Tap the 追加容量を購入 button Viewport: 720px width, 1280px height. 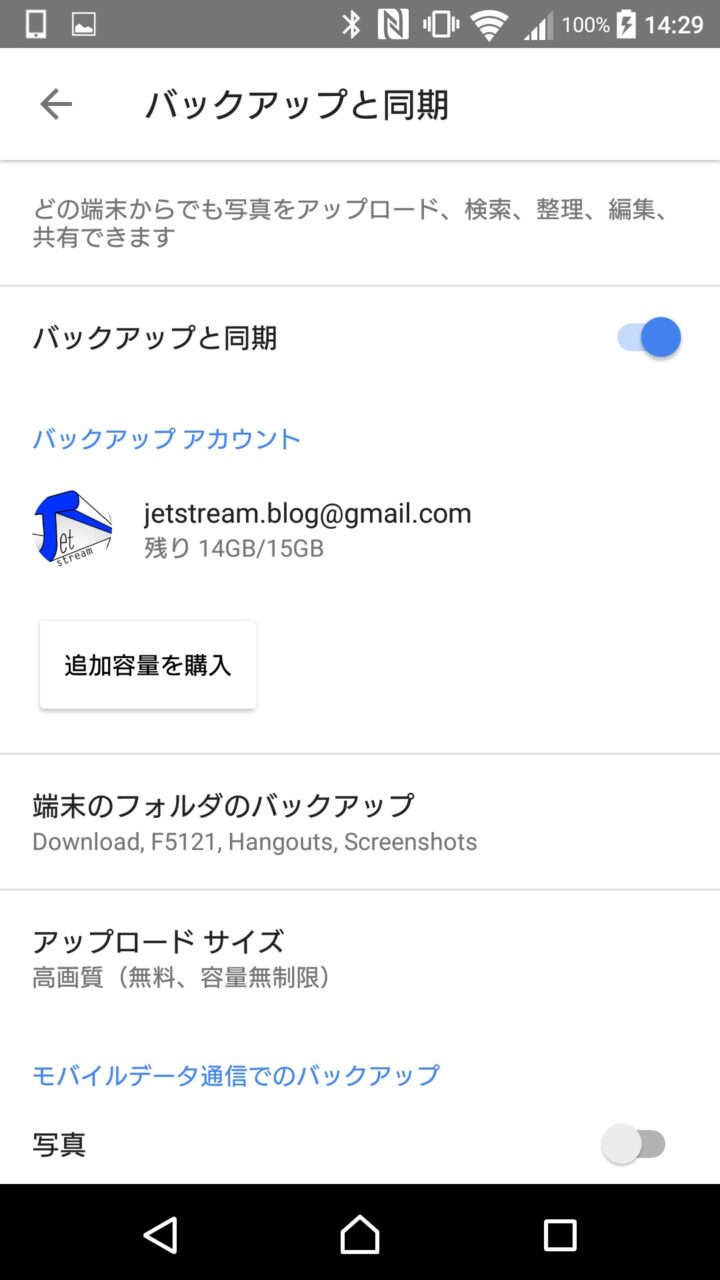(x=148, y=665)
